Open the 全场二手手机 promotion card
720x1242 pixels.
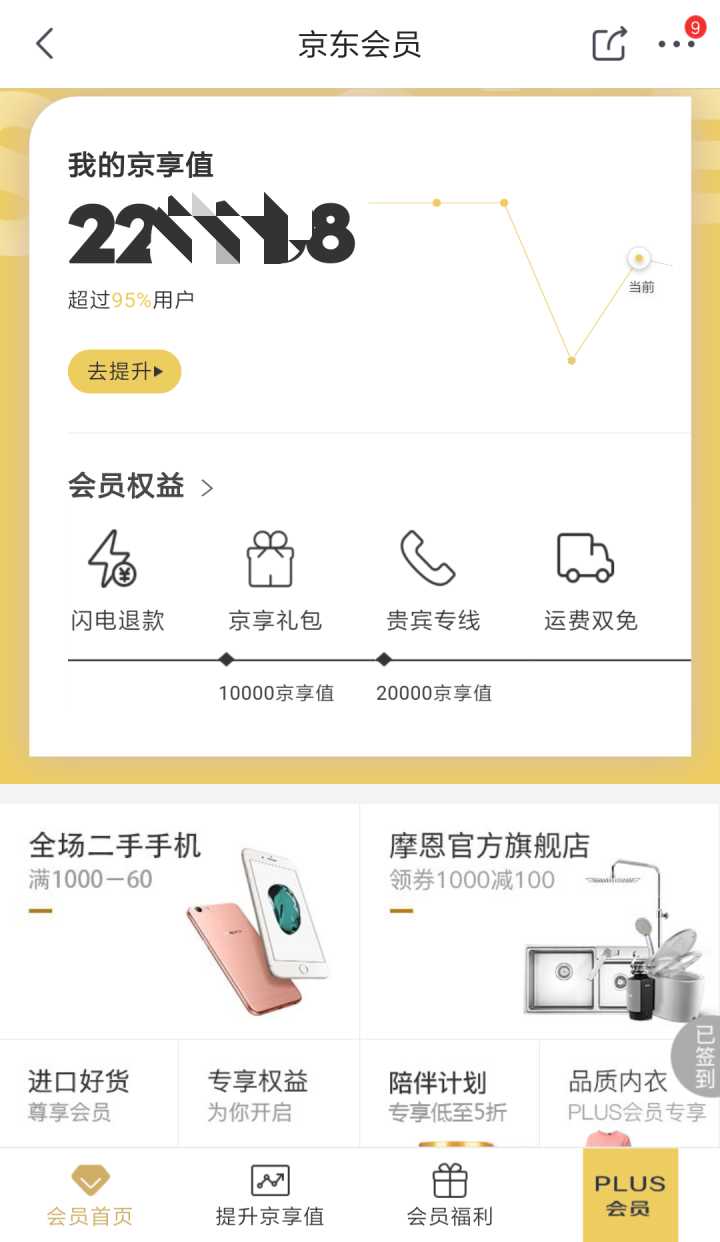coord(180,920)
